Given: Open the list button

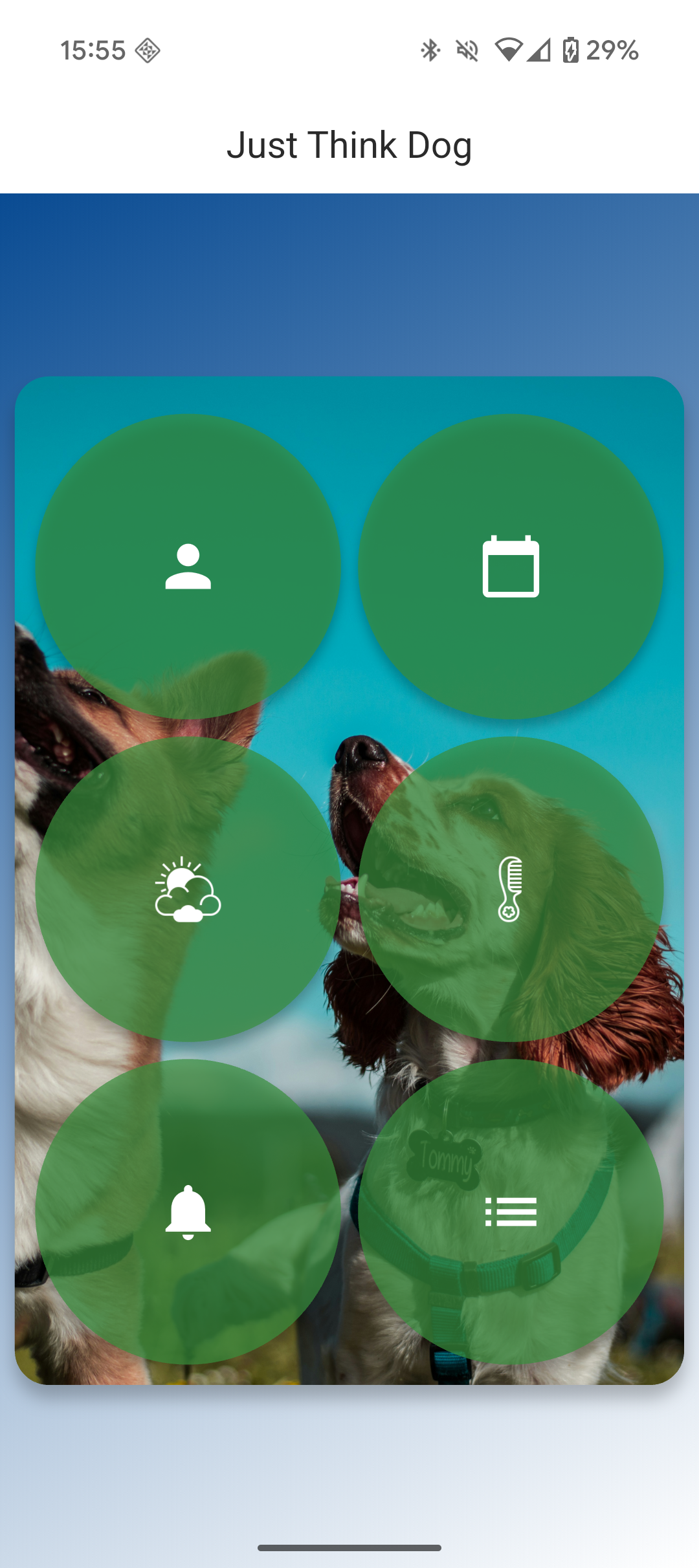Looking at the screenshot, I should (x=511, y=1212).
